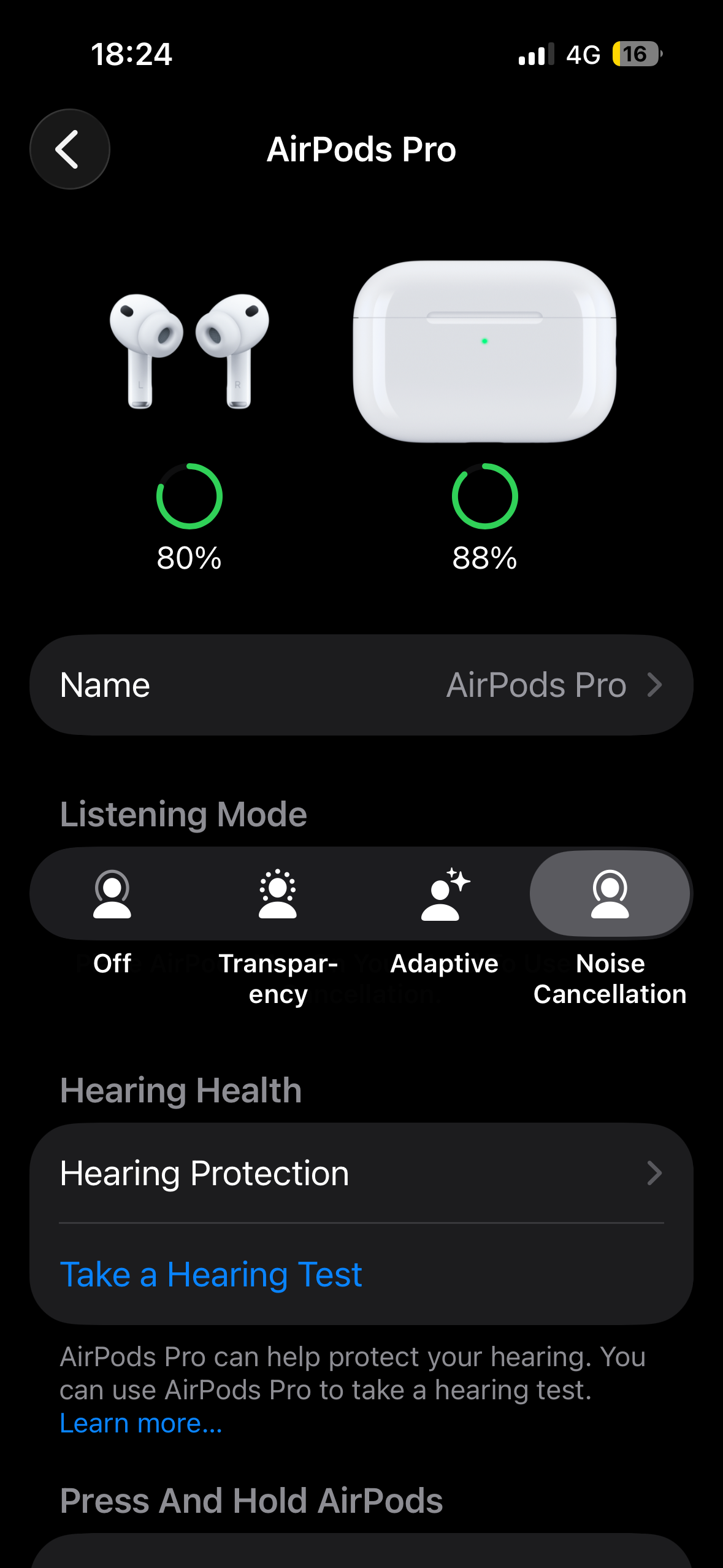The image size is (723, 1568).
Task: Tap the 88% case battery progress ring
Action: tap(484, 498)
